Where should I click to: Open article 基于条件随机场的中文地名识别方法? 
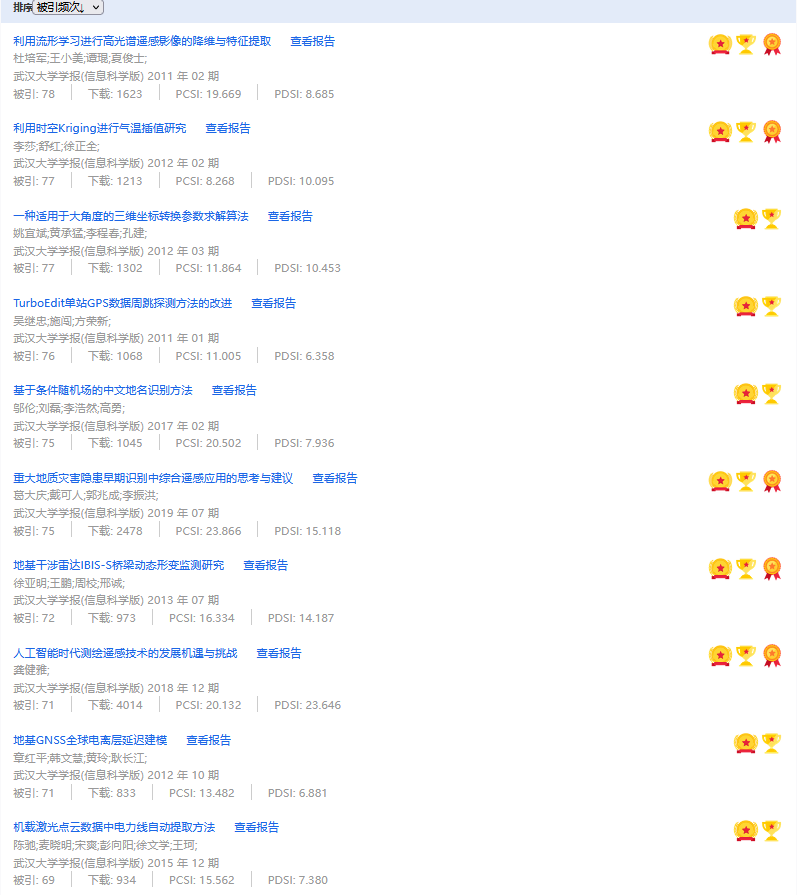point(103,390)
